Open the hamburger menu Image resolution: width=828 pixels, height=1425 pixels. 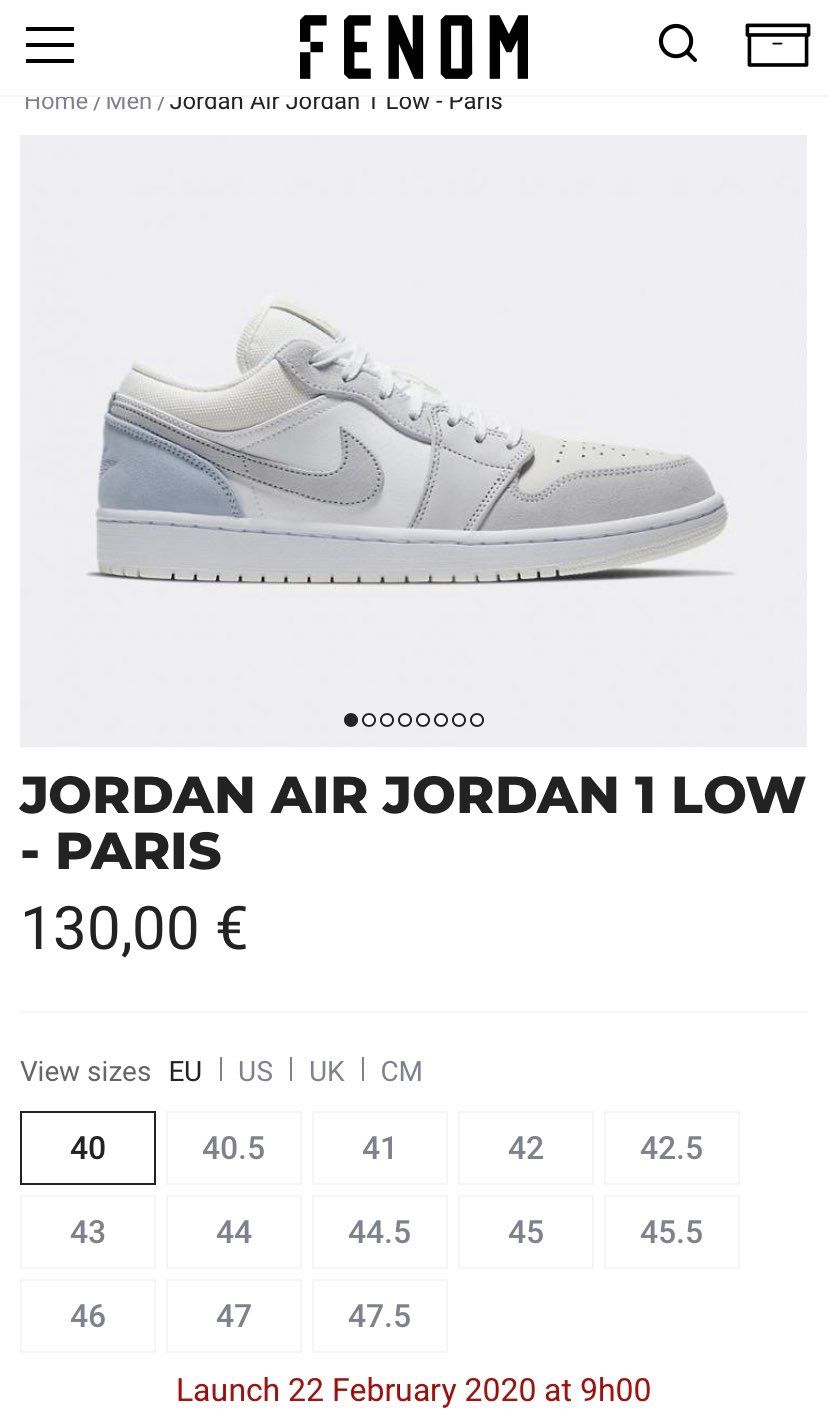[50, 45]
